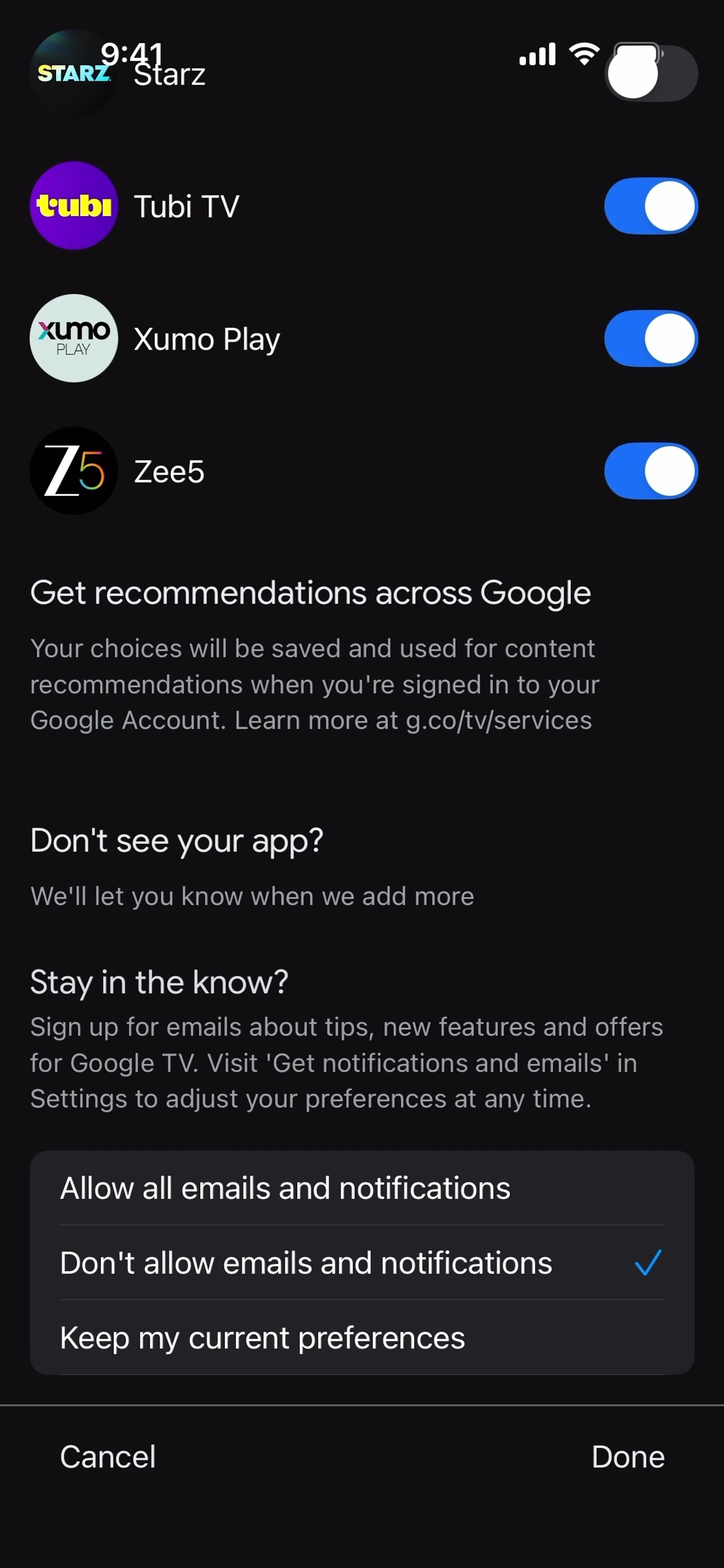Select Allow all emails and notifications
Screen dimensions: 724x1568
pos(362,1188)
